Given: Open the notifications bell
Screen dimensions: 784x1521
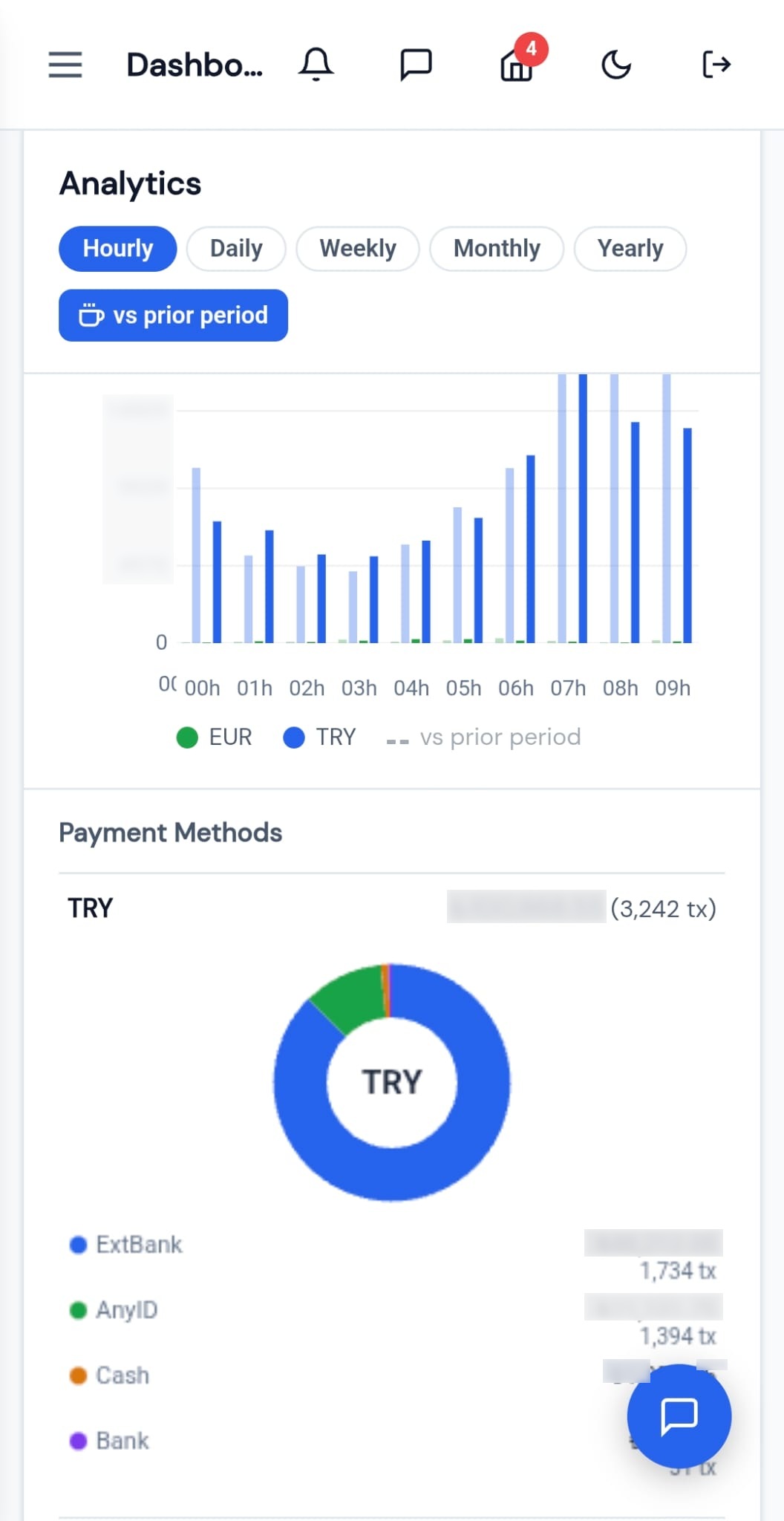Looking at the screenshot, I should click(316, 65).
